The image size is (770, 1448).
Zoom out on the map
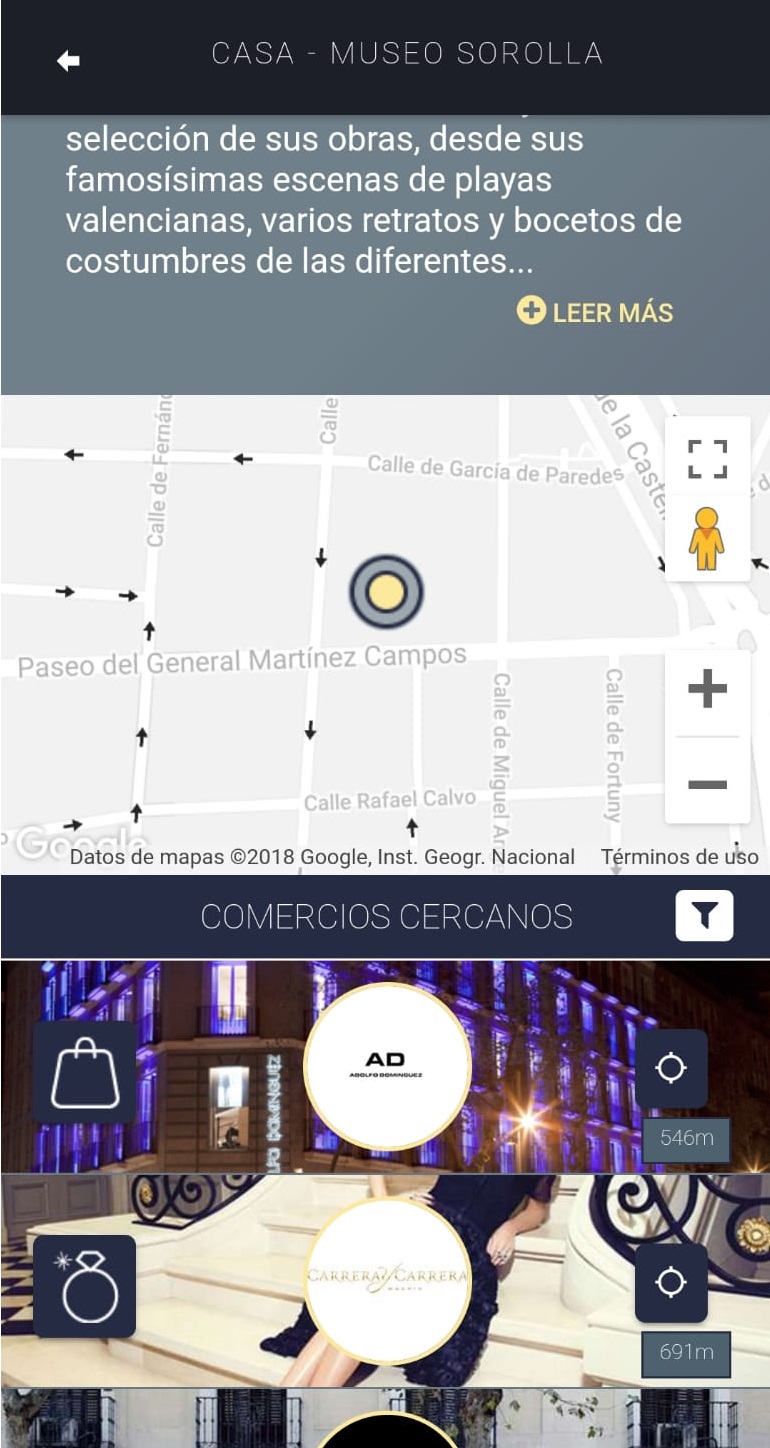click(x=707, y=785)
